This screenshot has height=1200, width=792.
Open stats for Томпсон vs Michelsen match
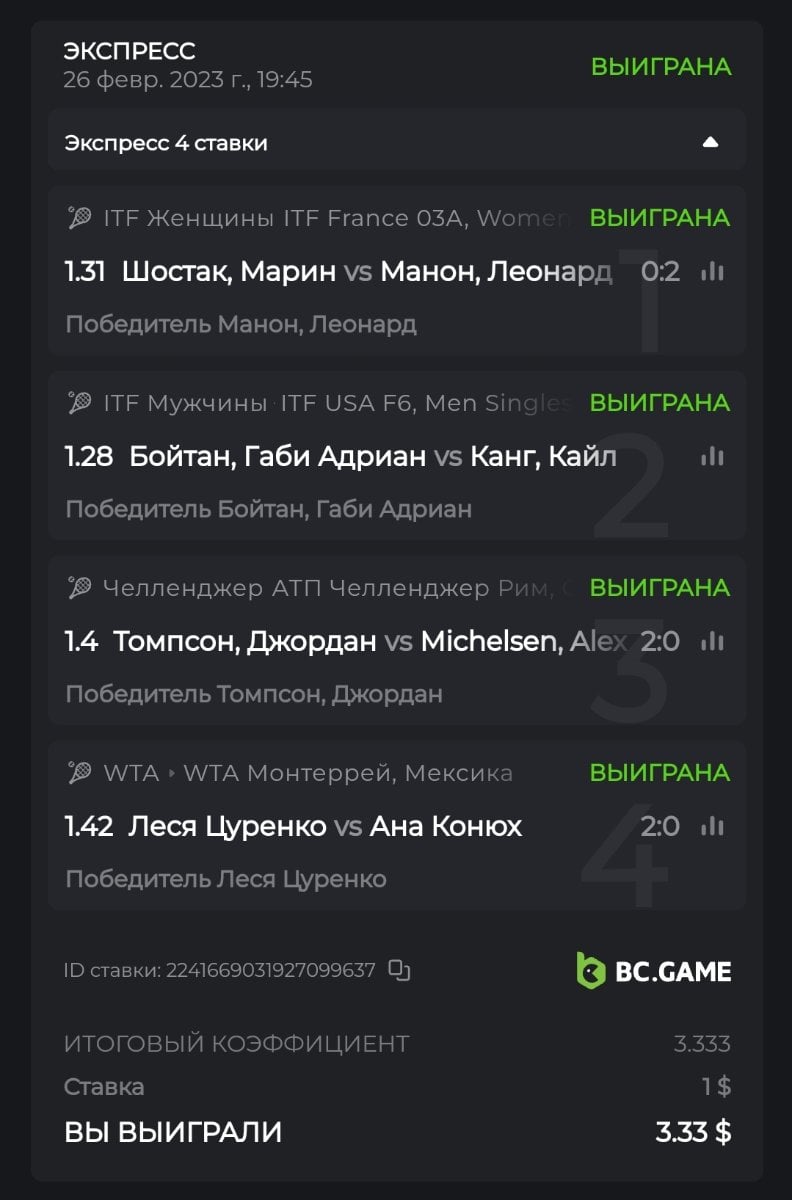tap(712, 641)
